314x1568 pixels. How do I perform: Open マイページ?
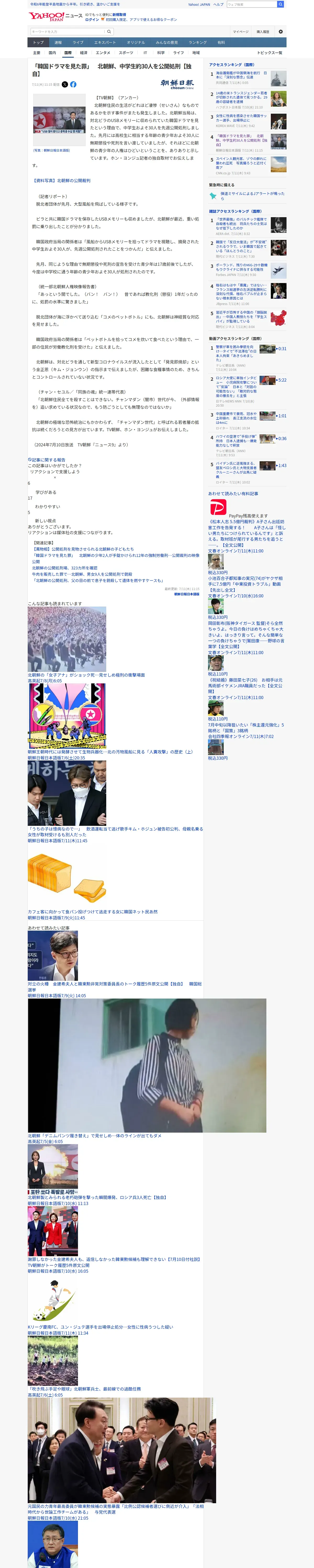pos(240,32)
